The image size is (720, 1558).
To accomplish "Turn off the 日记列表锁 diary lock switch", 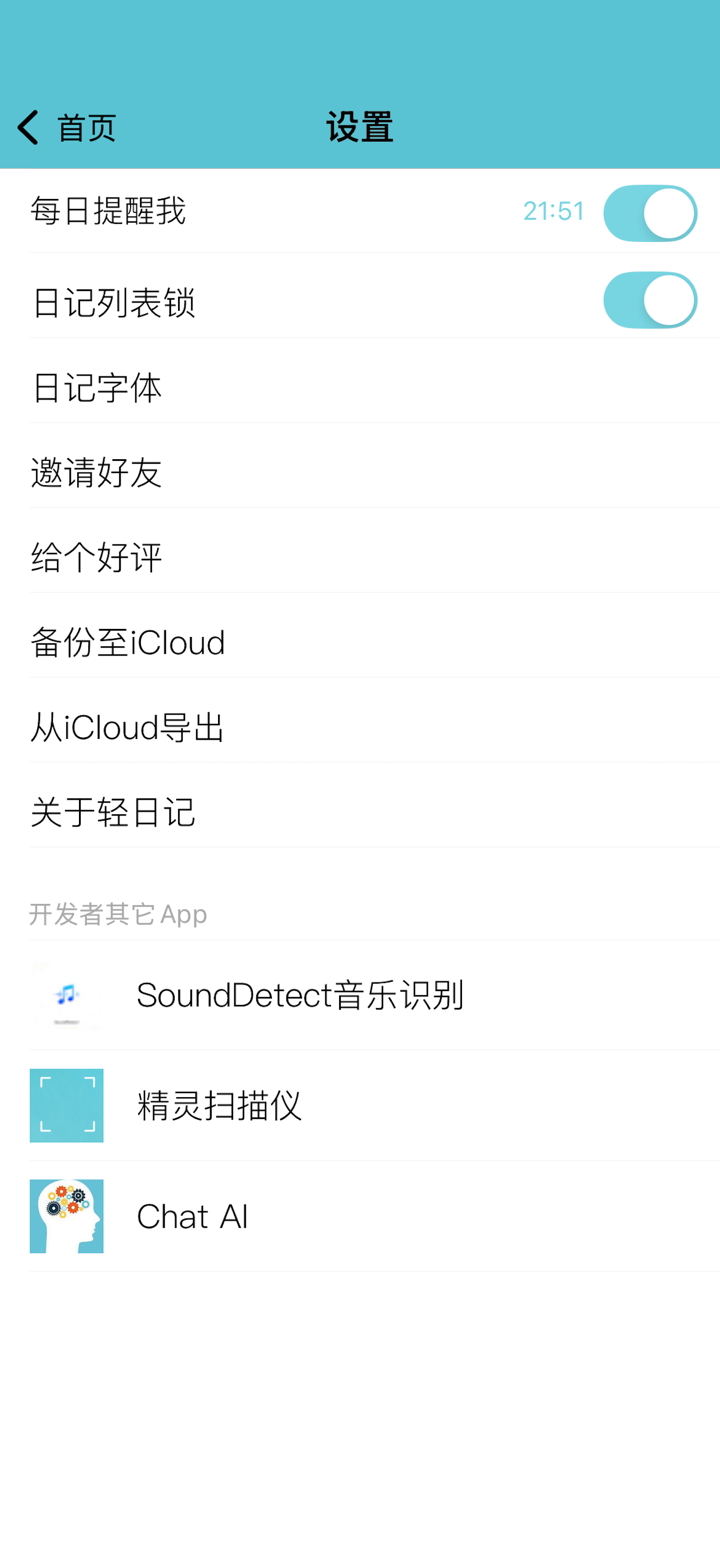I will tap(650, 300).
